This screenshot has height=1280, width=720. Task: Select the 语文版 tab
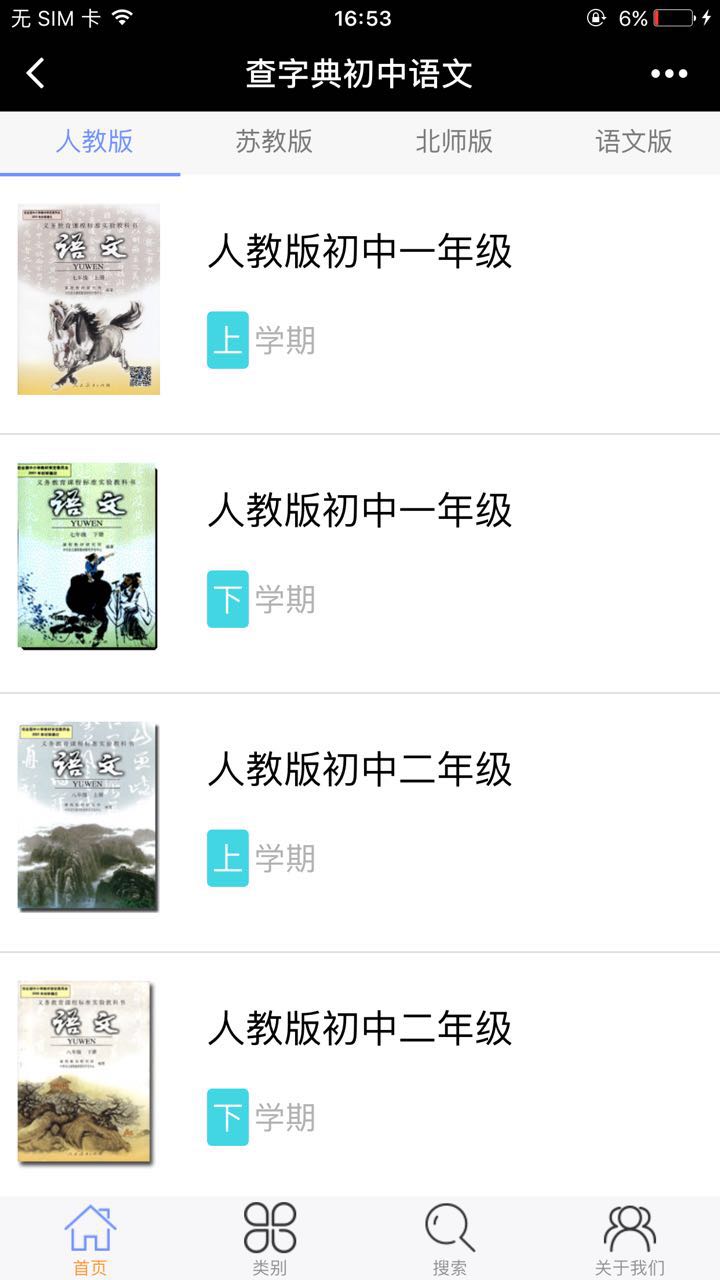pos(634,141)
